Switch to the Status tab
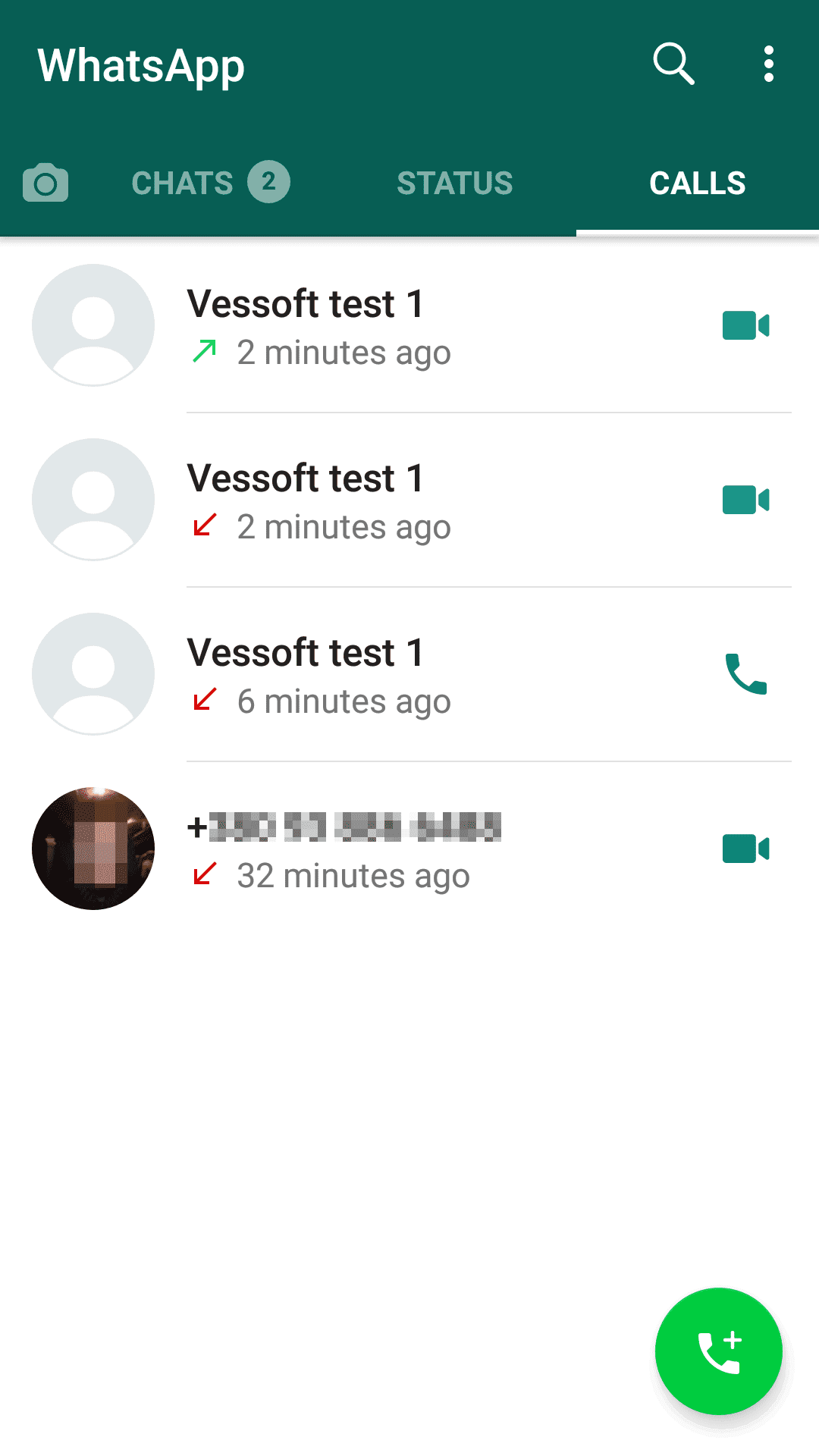The image size is (819, 1456). [455, 184]
